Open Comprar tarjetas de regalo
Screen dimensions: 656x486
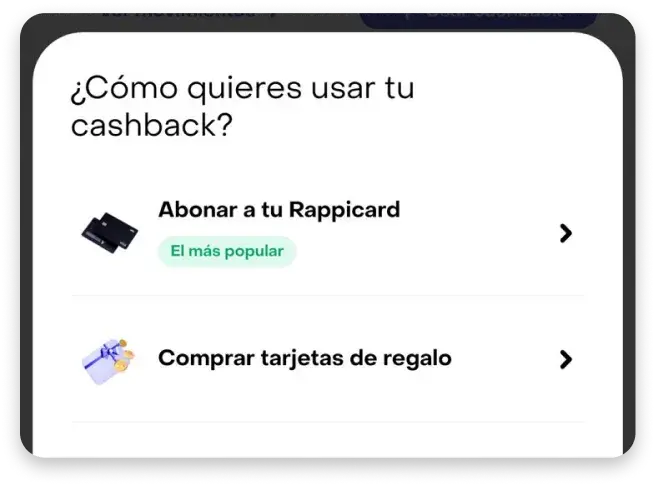[x=304, y=358]
